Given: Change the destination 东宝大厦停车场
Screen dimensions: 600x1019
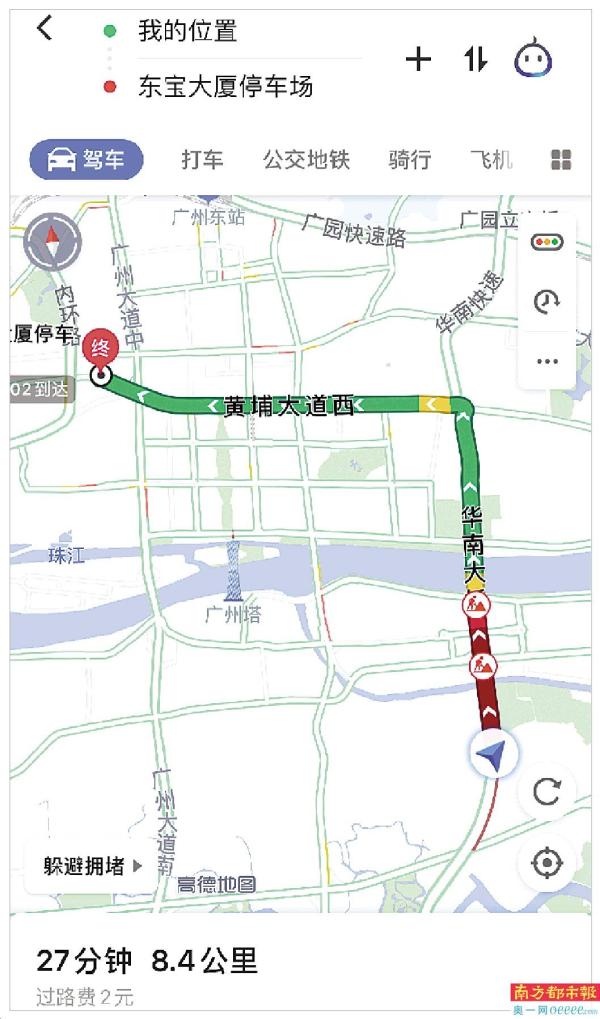Looking at the screenshot, I should pos(225,87).
